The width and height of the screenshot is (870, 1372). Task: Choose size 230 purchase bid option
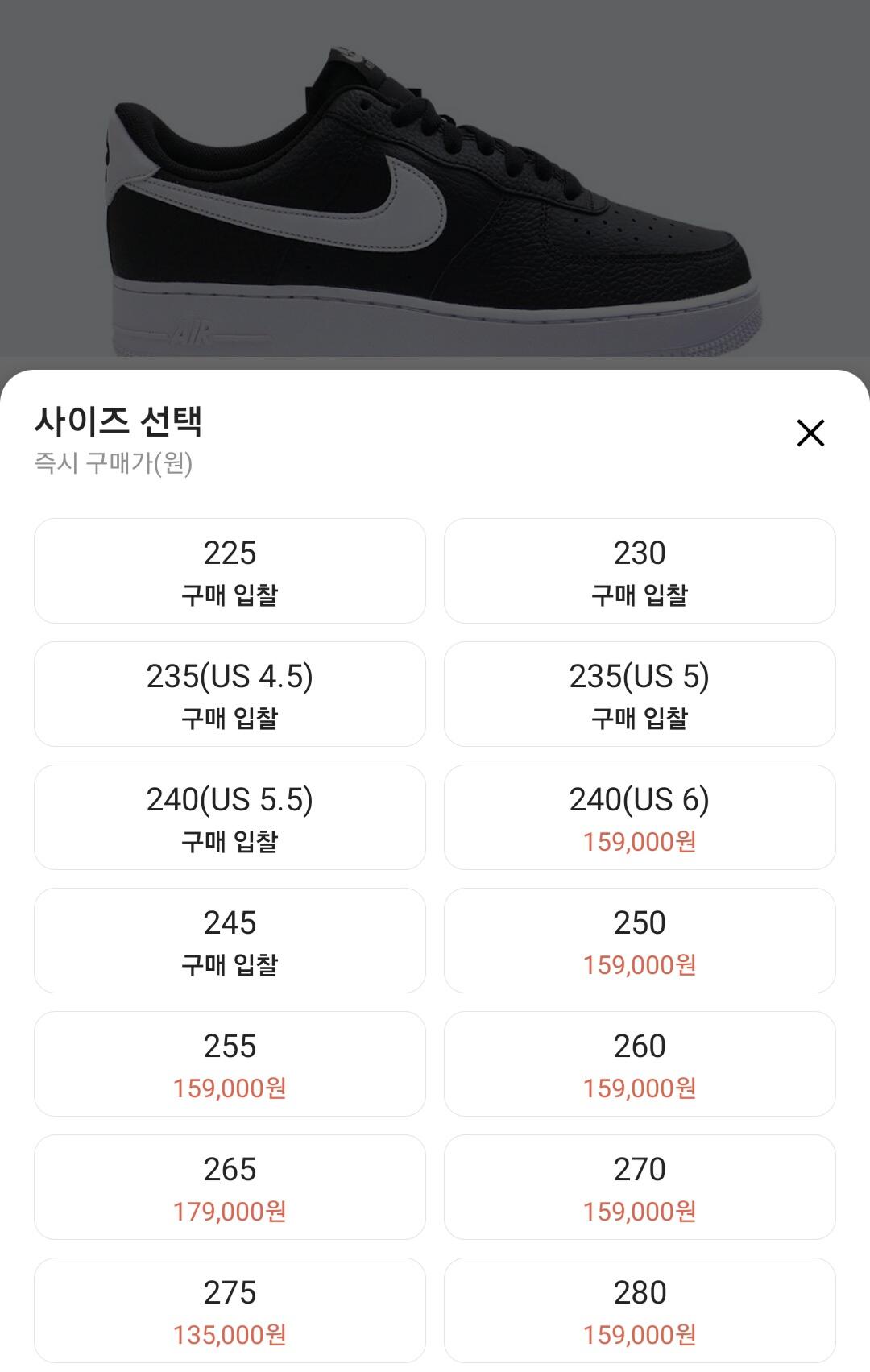click(640, 571)
